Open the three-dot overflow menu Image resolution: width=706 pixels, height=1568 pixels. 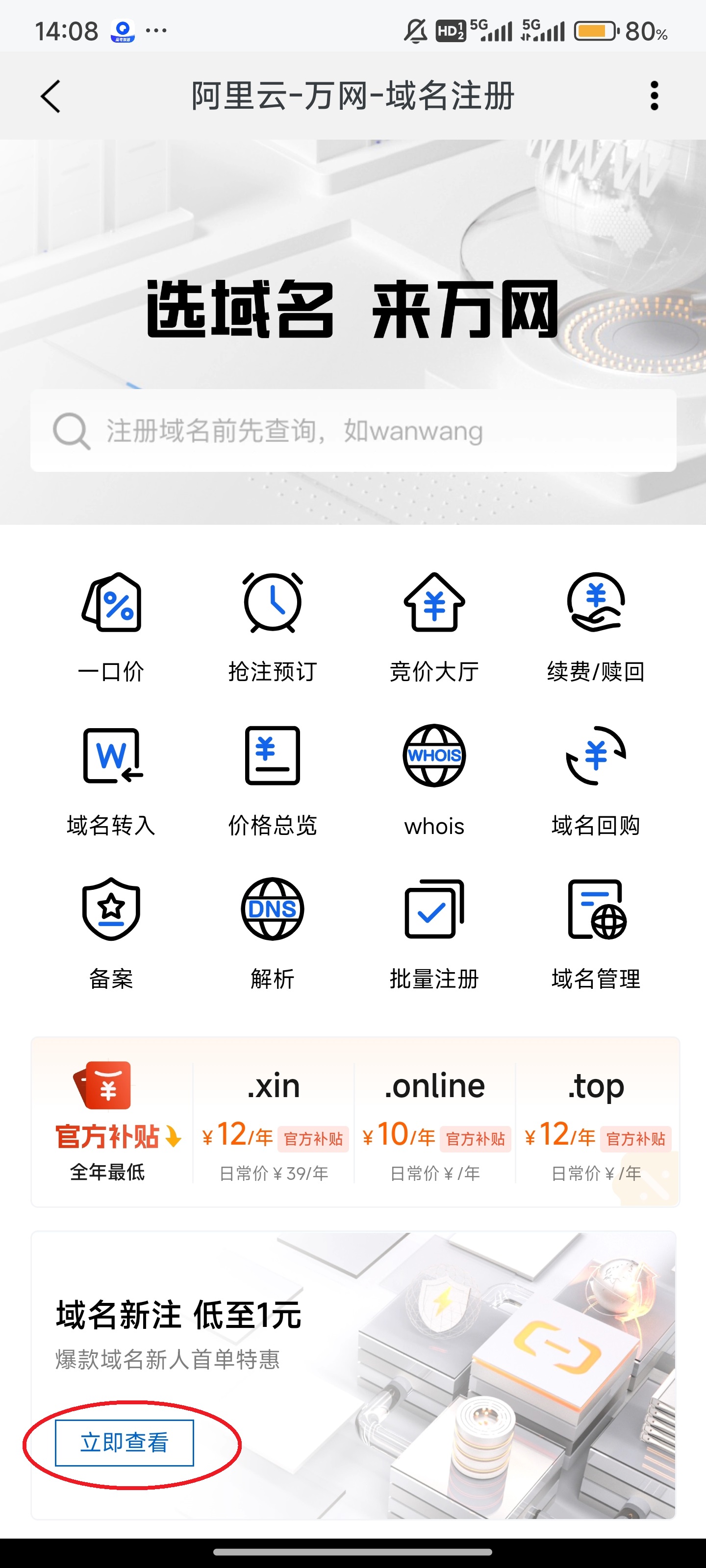pos(655,96)
